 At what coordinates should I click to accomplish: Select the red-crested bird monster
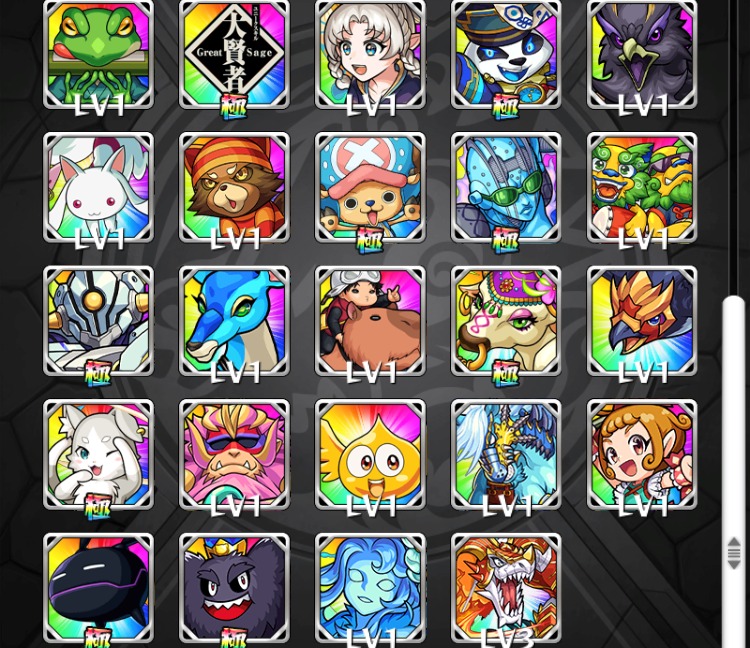click(x=642, y=321)
